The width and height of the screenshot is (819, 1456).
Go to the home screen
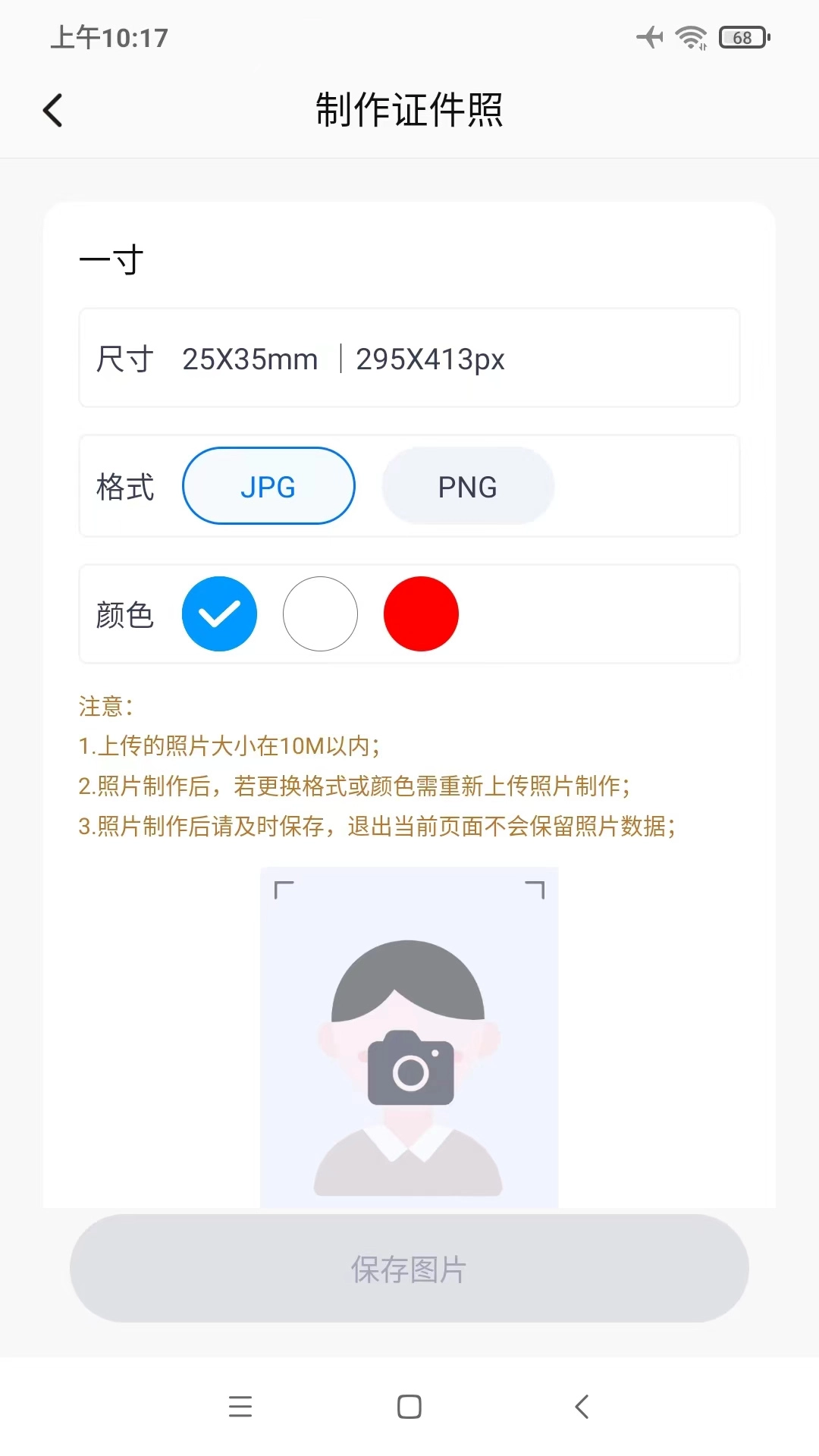[409, 1407]
